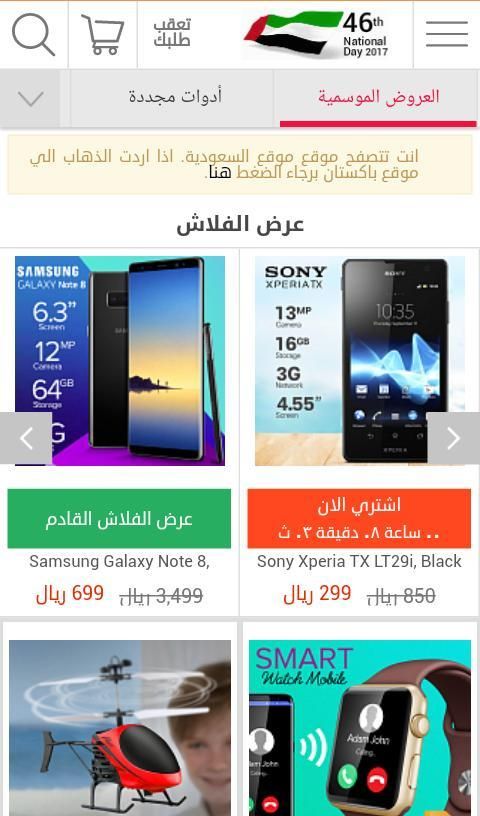Open the 46th National Day 2017 banner

318,35
